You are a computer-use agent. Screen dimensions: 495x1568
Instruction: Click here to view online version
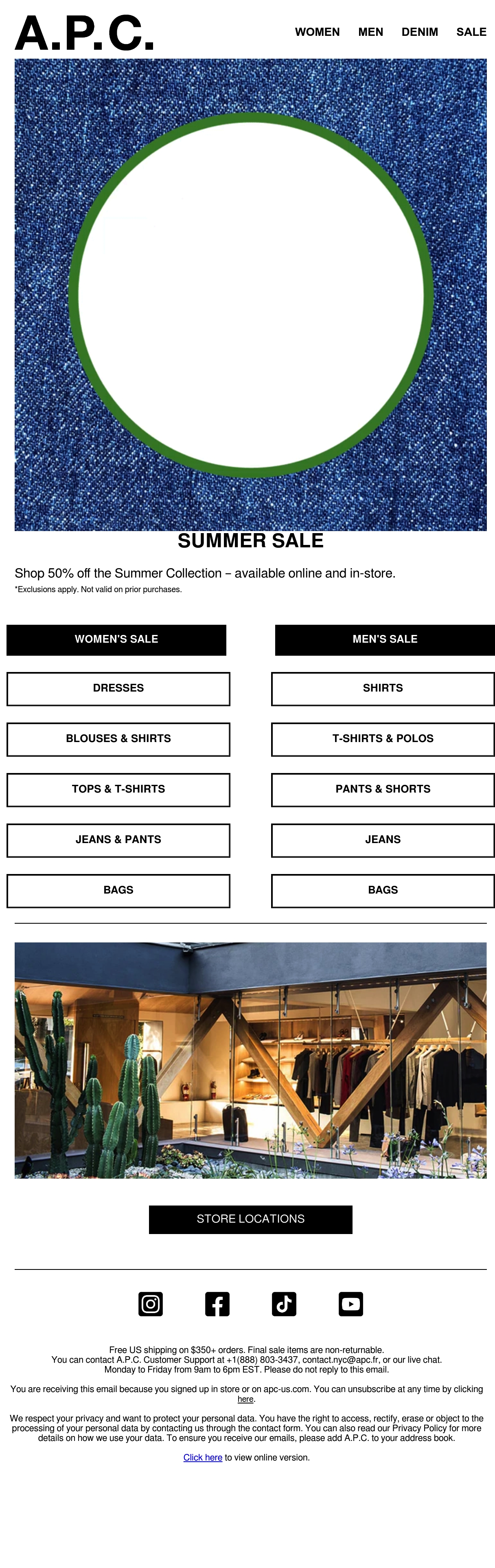(202, 1457)
